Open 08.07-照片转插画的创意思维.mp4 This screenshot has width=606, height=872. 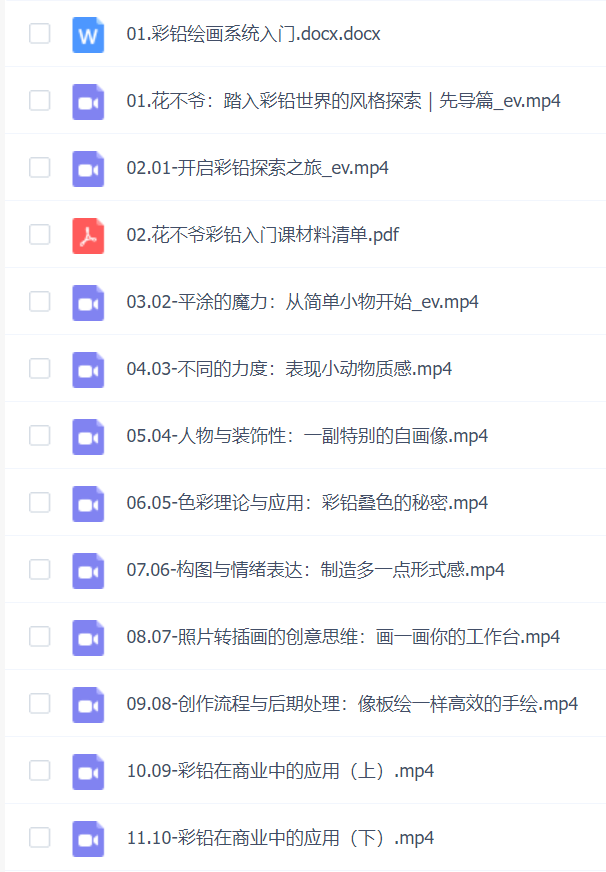343,637
